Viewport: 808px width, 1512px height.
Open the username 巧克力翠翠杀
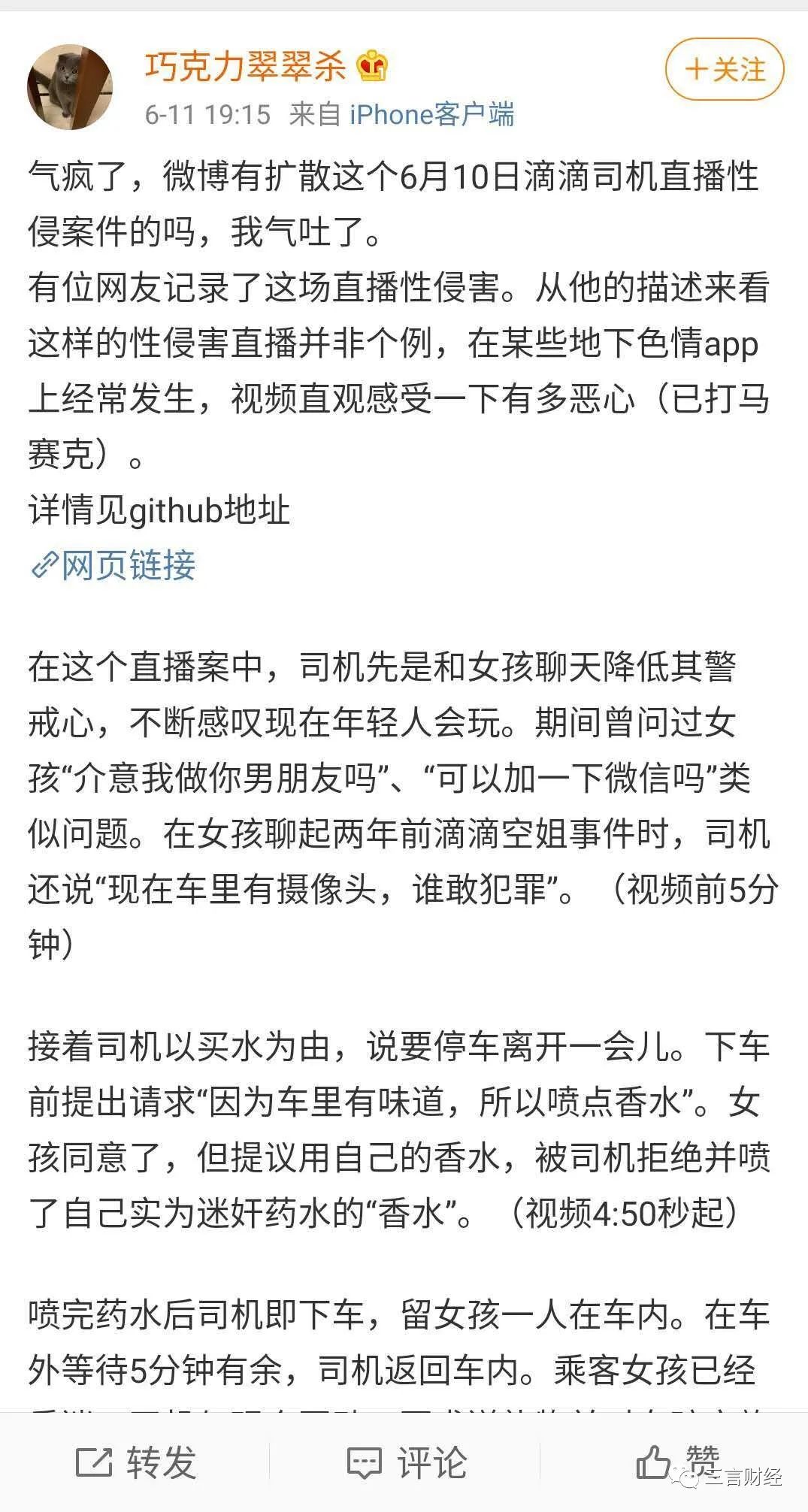(x=245, y=67)
